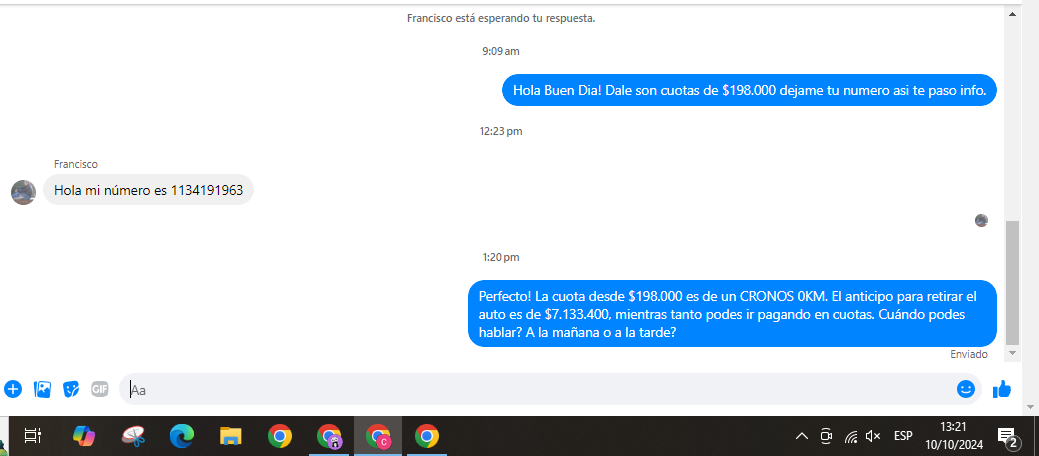The image size is (1039, 456).
Task: Show hidden tray icons chevron
Action: click(x=801, y=436)
